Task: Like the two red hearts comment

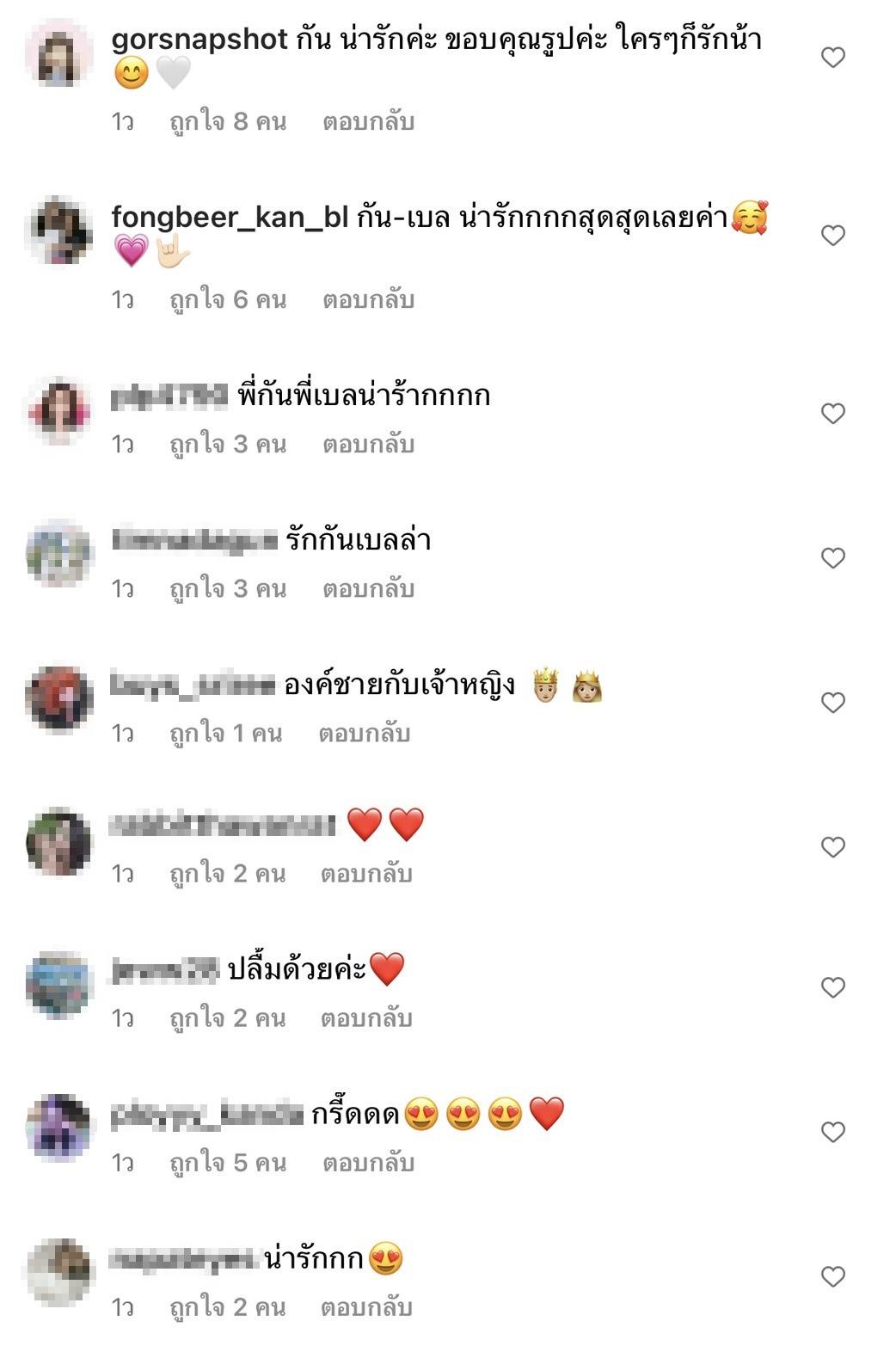Action: point(832,847)
